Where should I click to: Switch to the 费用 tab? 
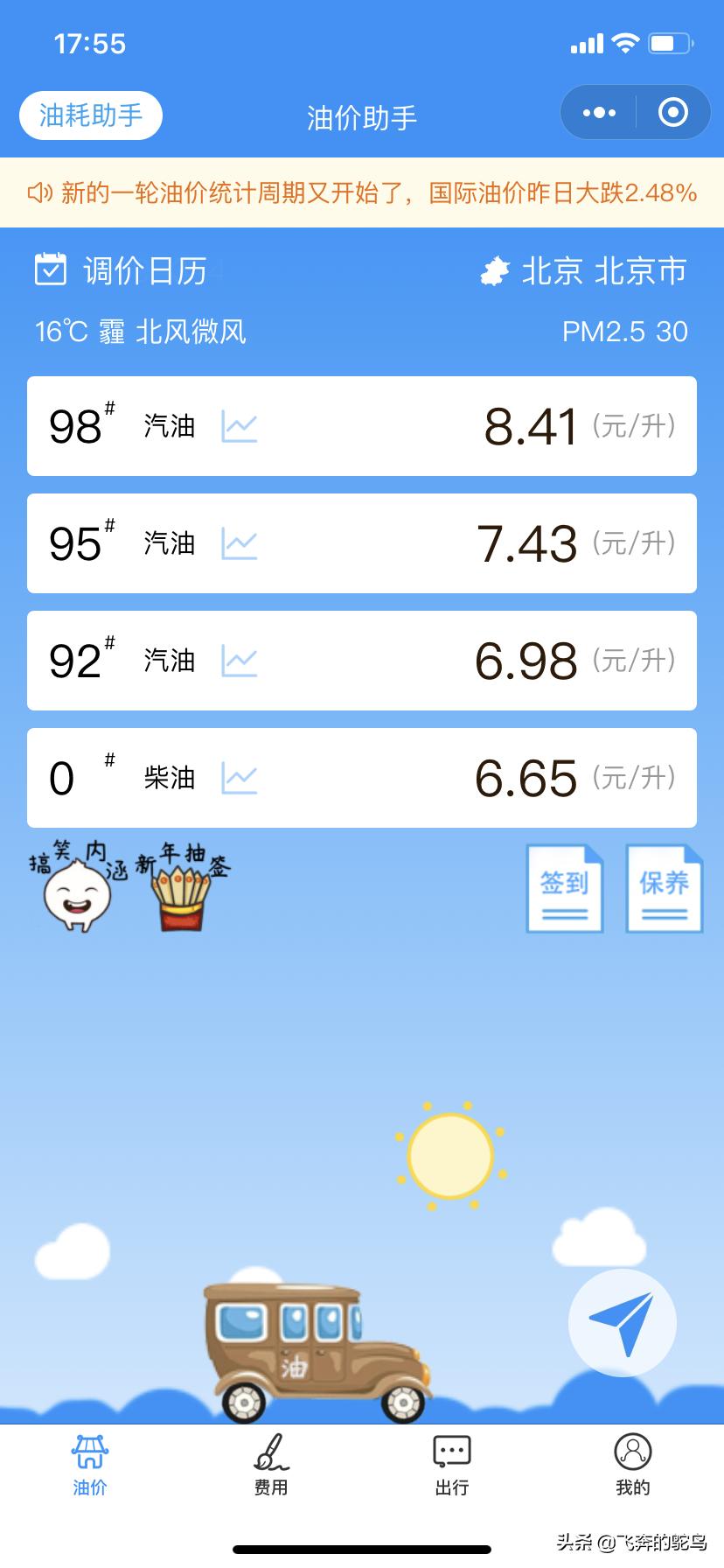point(271,1466)
